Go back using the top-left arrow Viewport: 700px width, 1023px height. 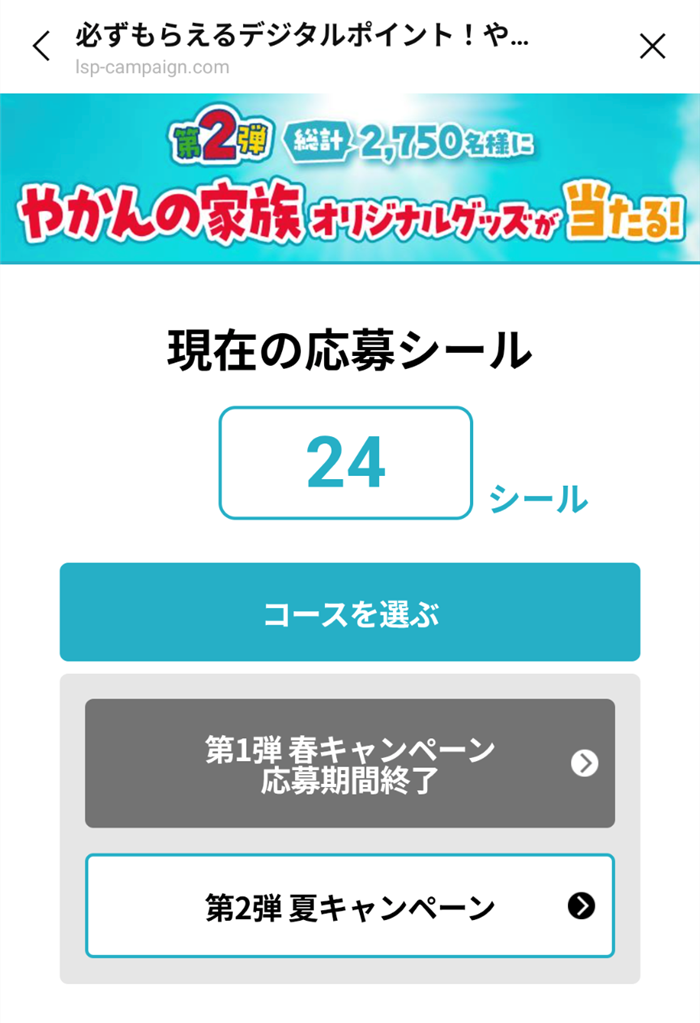(41, 46)
